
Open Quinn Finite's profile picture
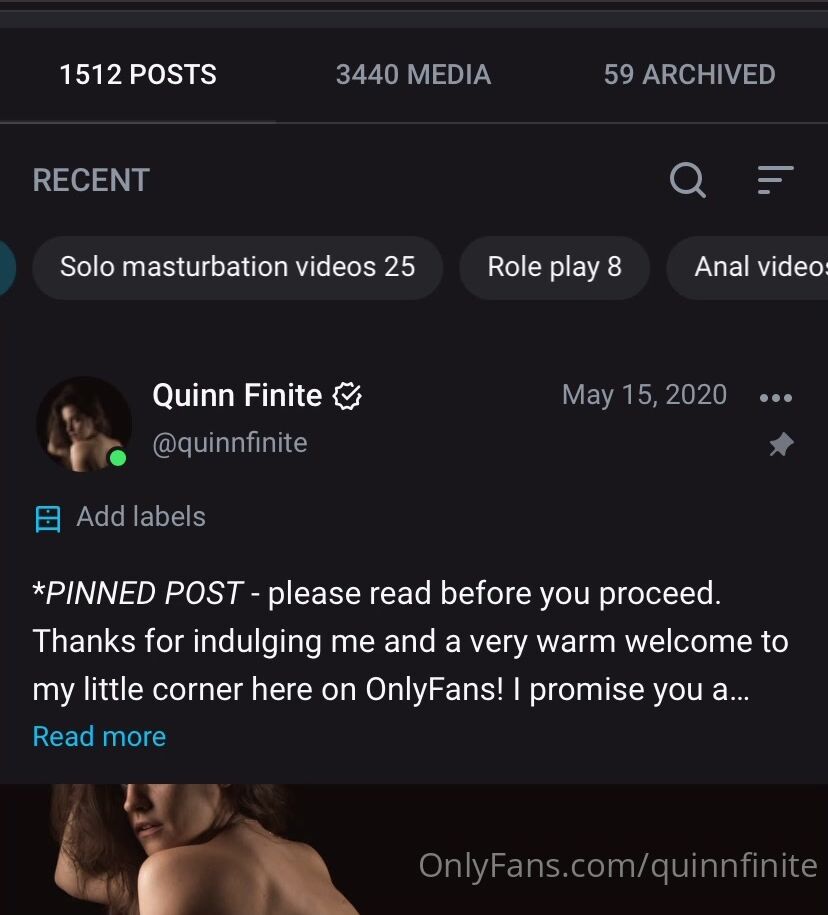84,423
